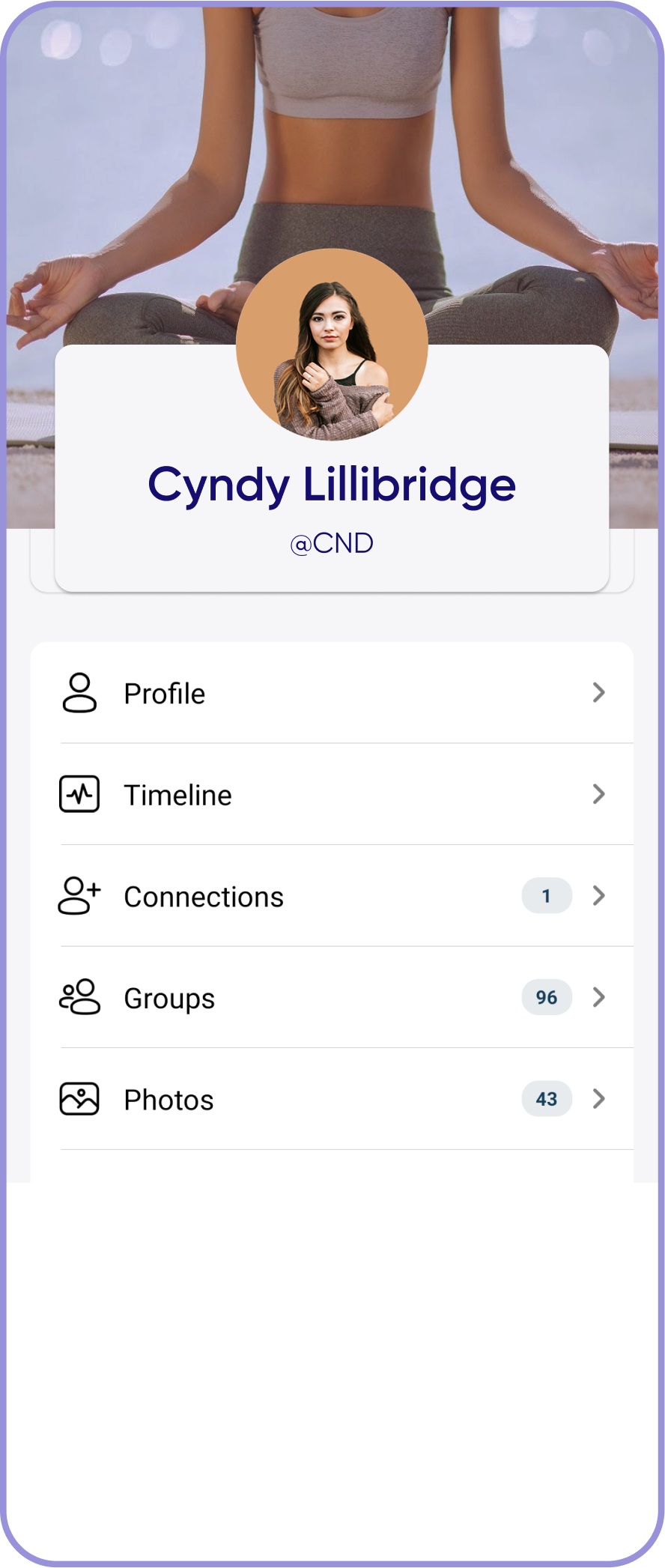Tap Cyndy Lillibridge's profile picture
This screenshot has width=665, height=1568.
coord(332,345)
